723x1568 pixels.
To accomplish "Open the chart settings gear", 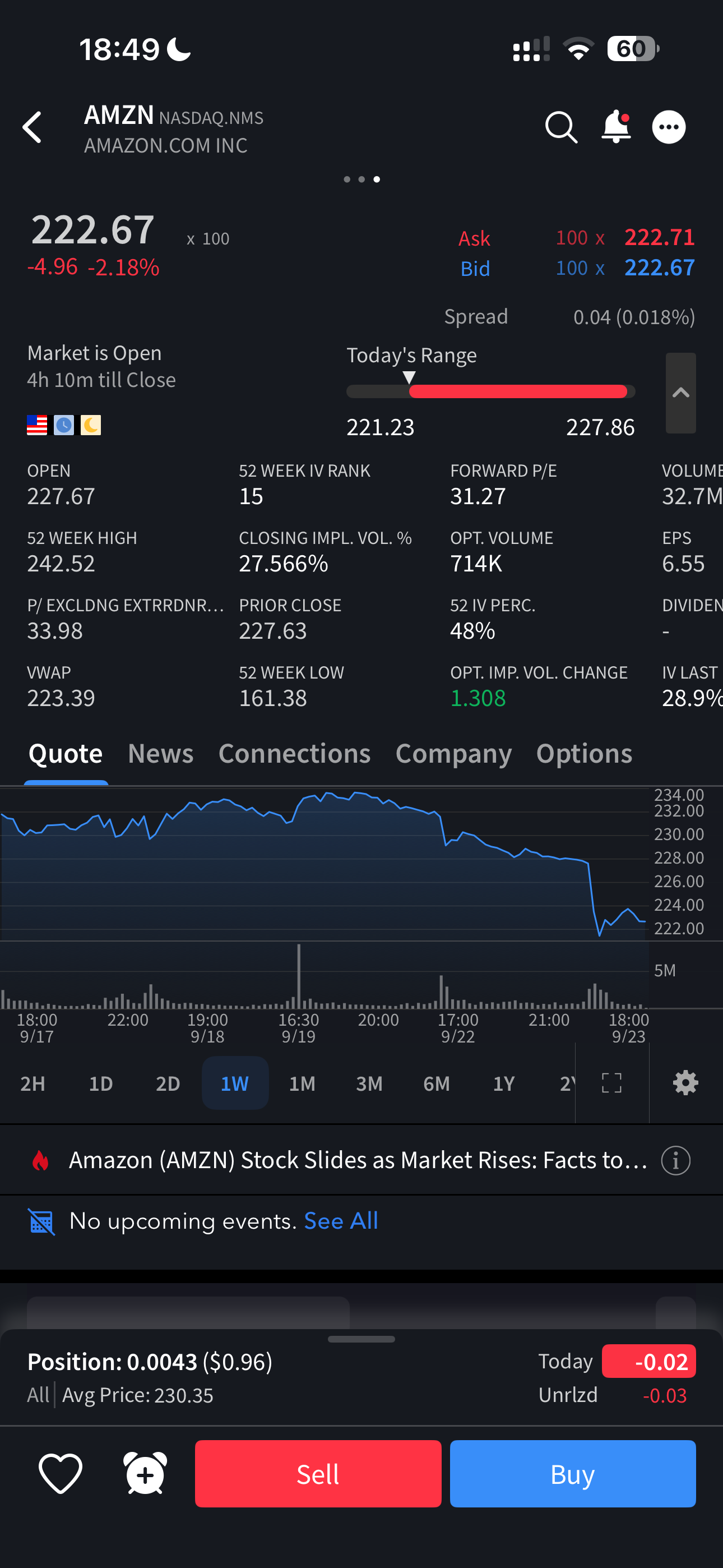I will point(685,1083).
